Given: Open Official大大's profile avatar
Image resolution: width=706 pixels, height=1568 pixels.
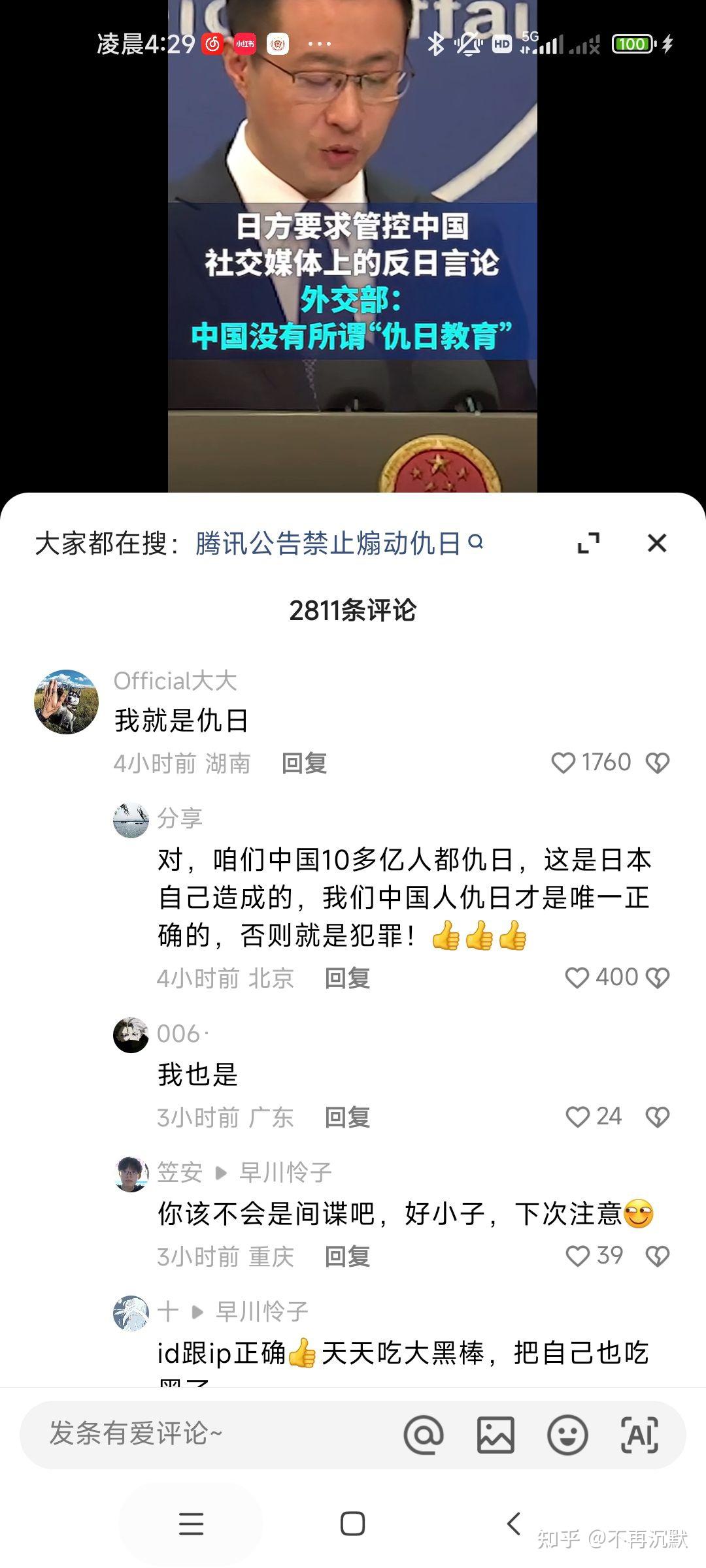Looking at the screenshot, I should click(66, 702).
